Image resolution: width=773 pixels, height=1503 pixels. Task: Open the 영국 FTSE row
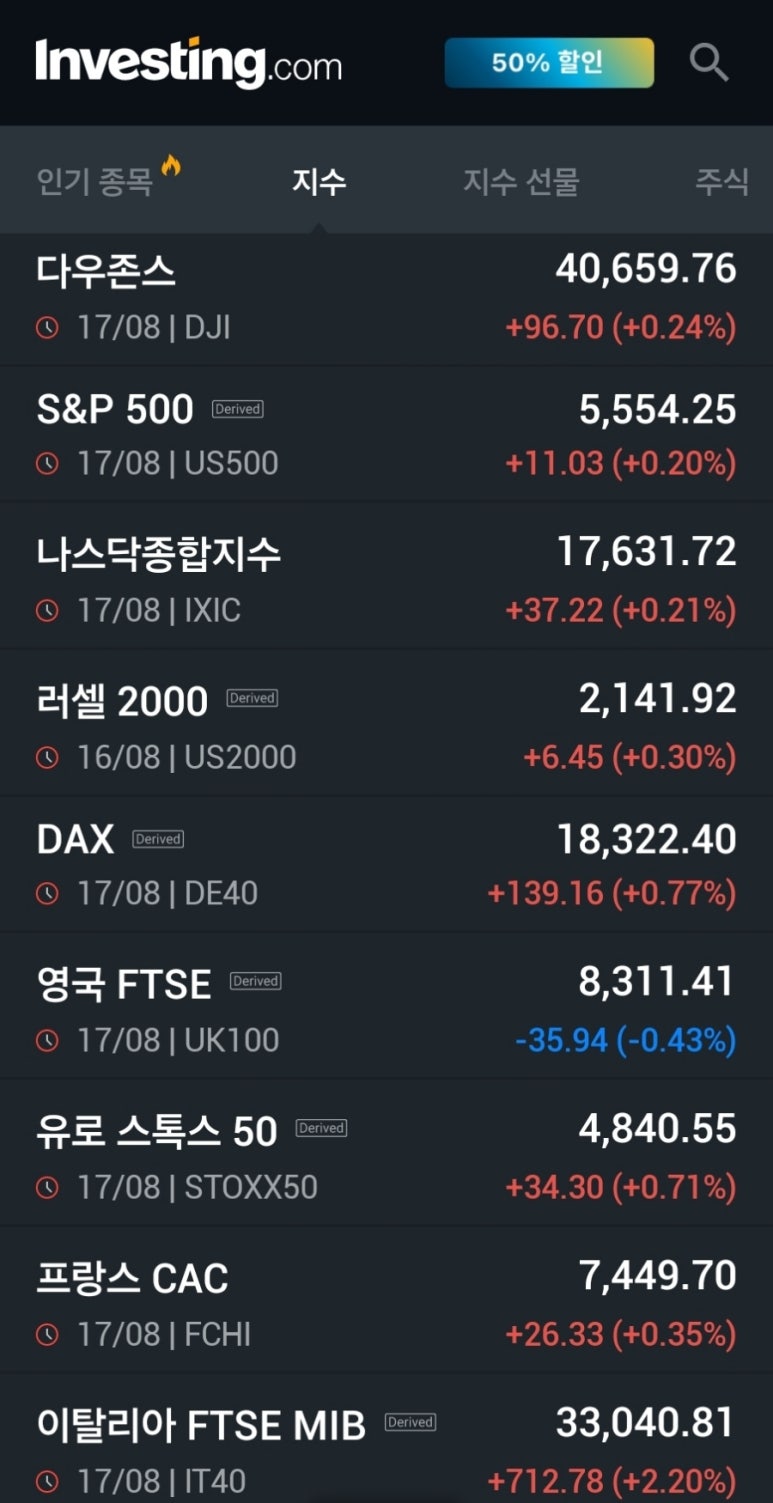point(386,1006)
